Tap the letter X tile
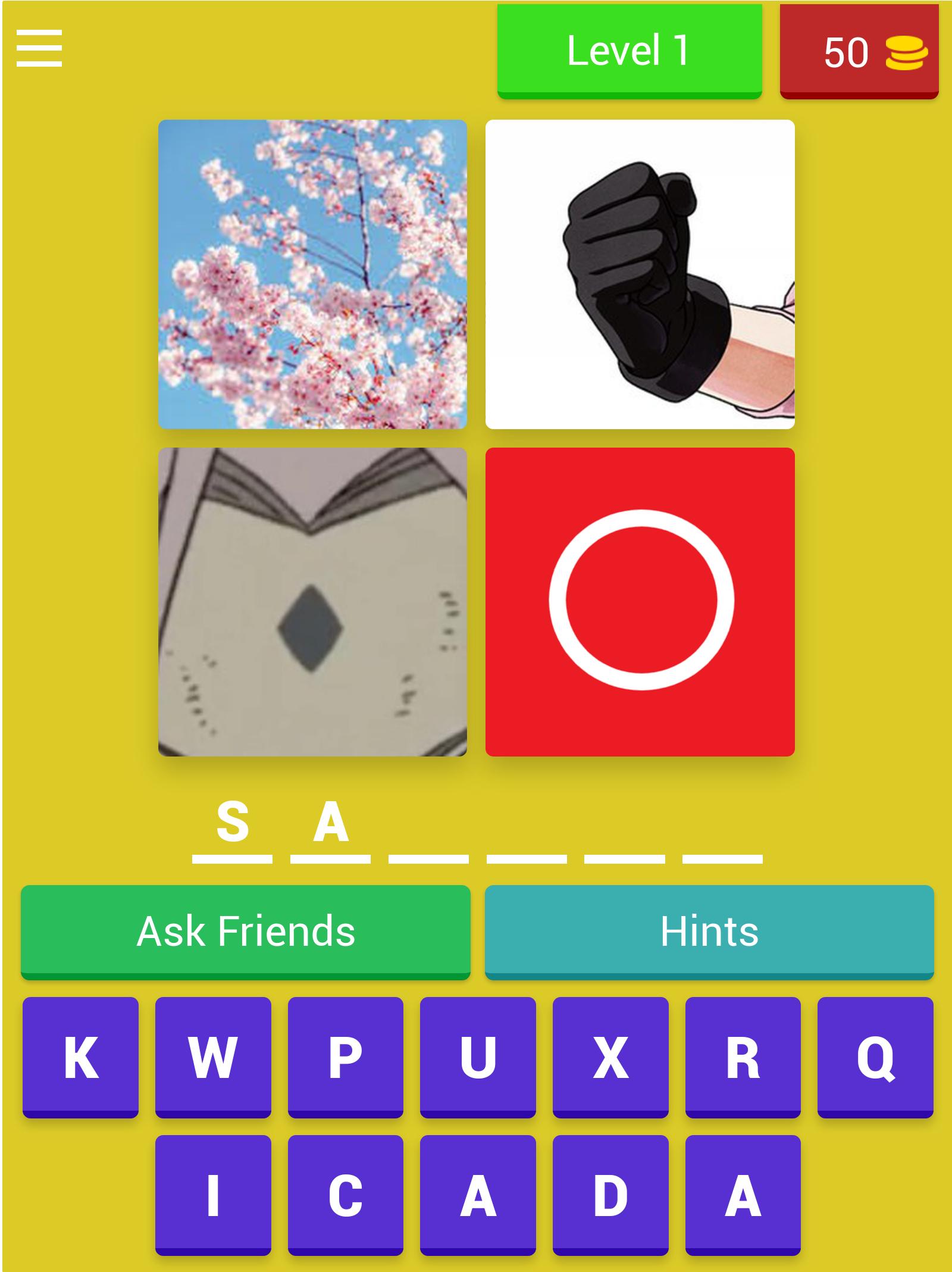Viewport: 952px width, 1272px height. 610,1057
